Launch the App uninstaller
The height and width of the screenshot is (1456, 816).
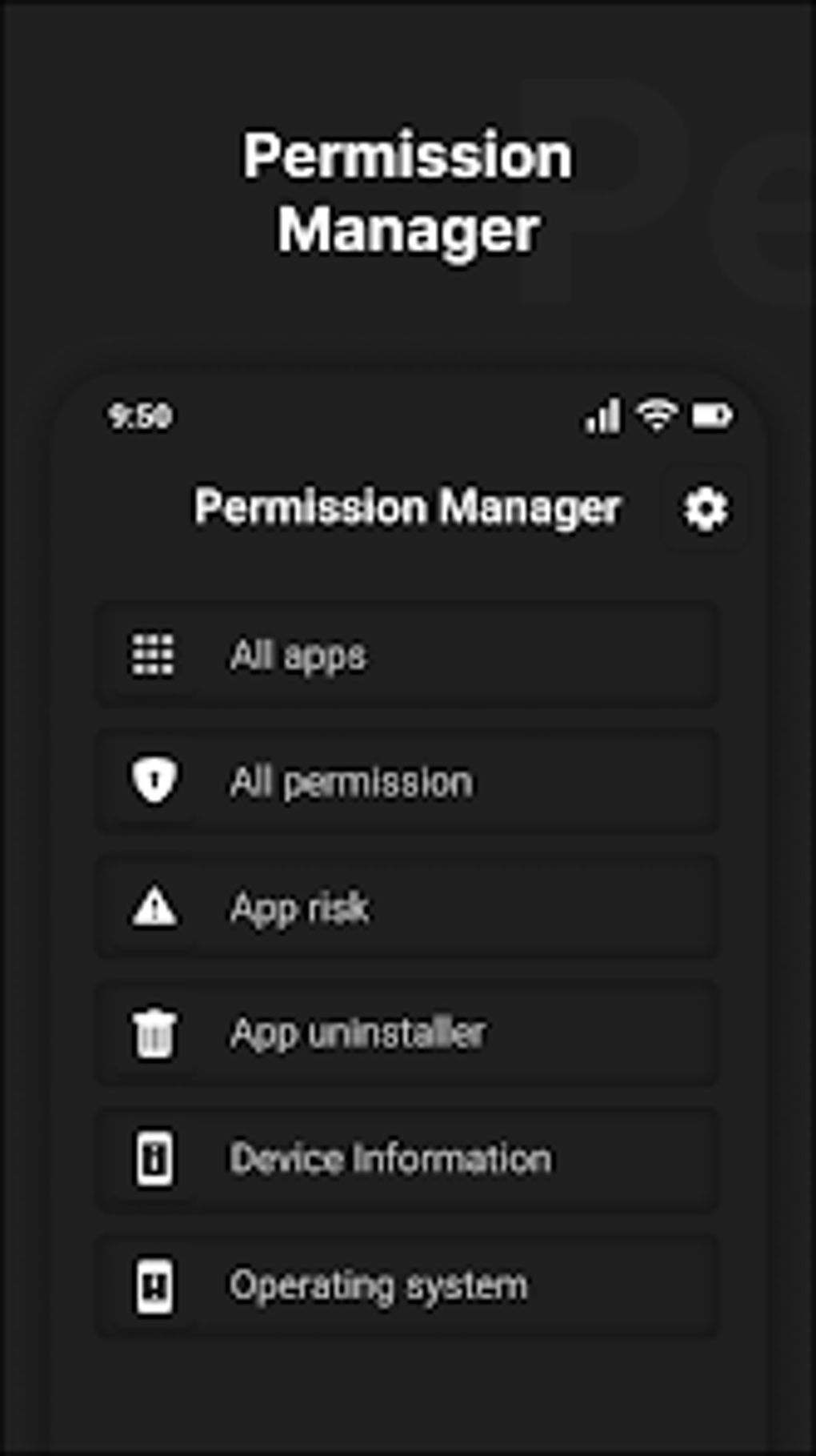pyautogui.click(x=408, y=1033)
